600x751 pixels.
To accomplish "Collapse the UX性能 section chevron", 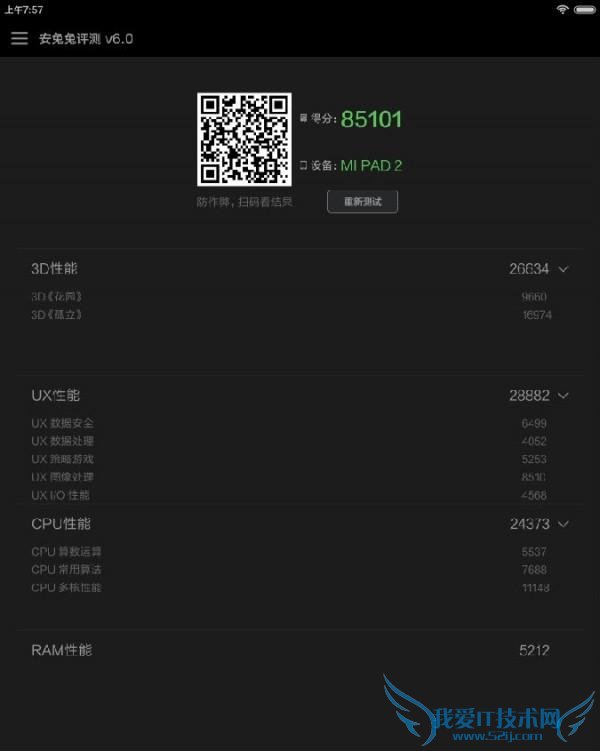I will point(563,396).
